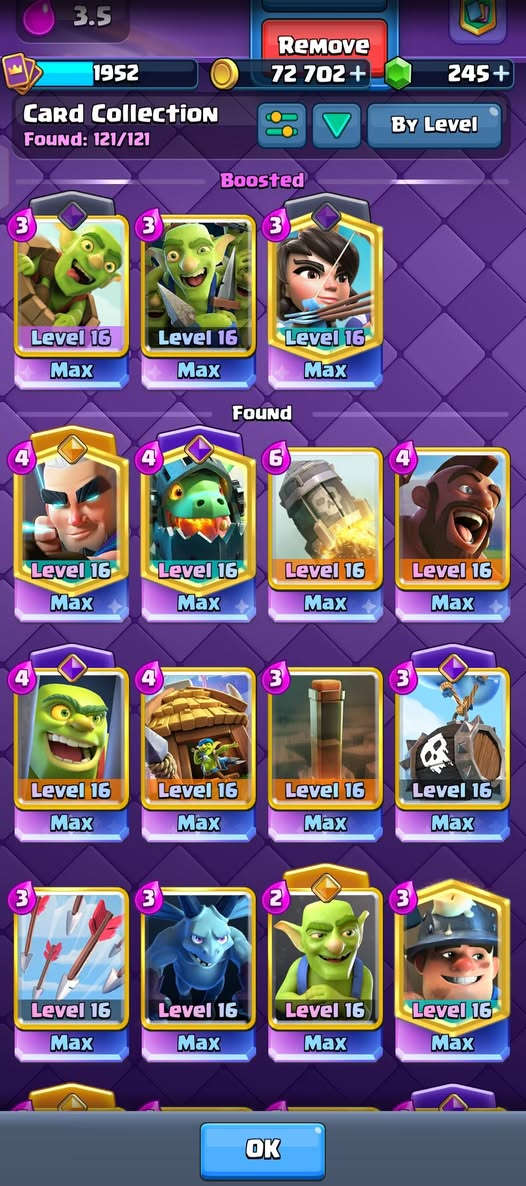The height and width of the screenshot is (1186, 526).
Task: Open the card filter settings icon
Action: tap(282, 126)
